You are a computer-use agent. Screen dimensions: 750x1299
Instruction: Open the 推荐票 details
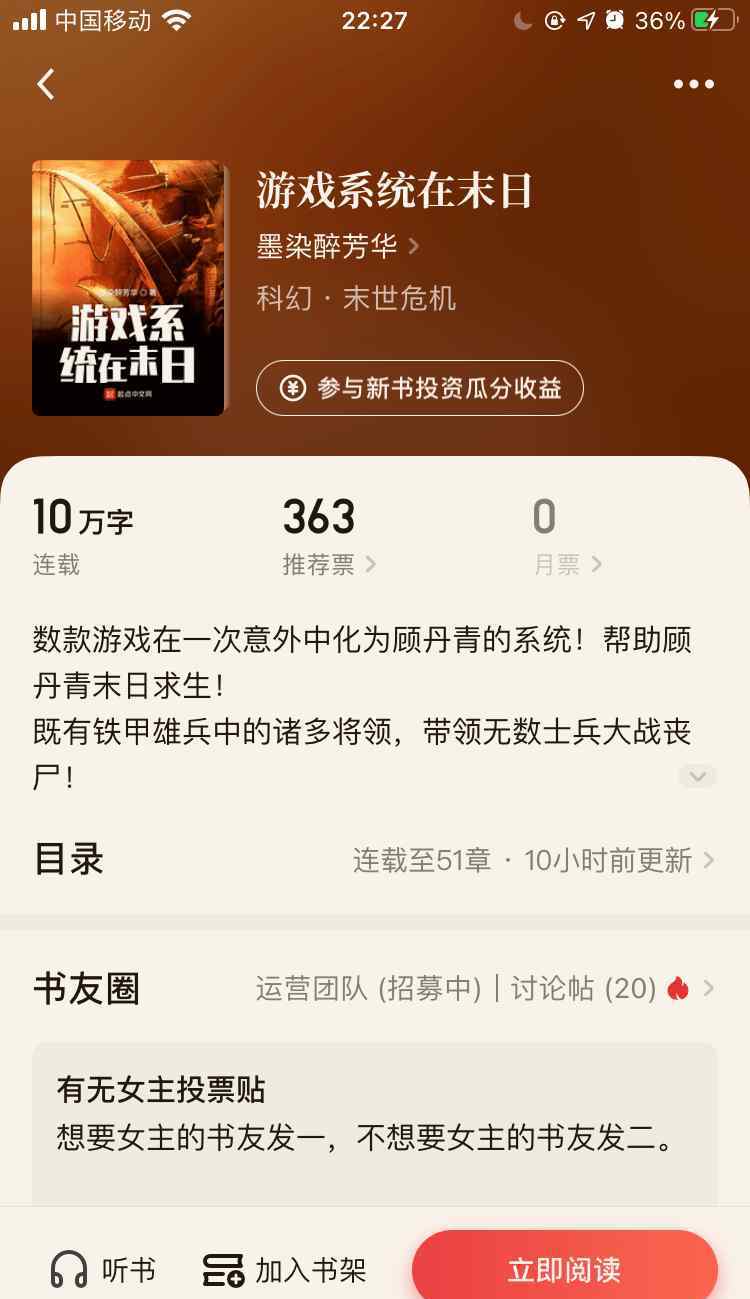(x=329, y=565)
